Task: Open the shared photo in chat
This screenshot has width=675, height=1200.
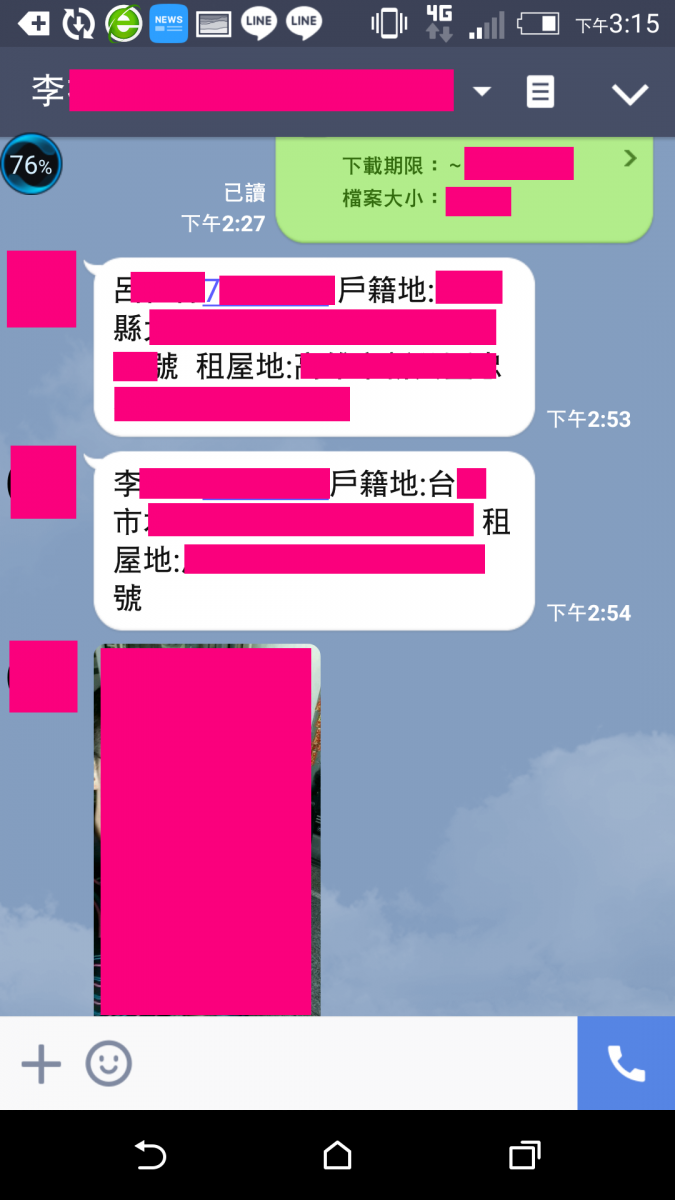Action: click(x=208, y=830)
